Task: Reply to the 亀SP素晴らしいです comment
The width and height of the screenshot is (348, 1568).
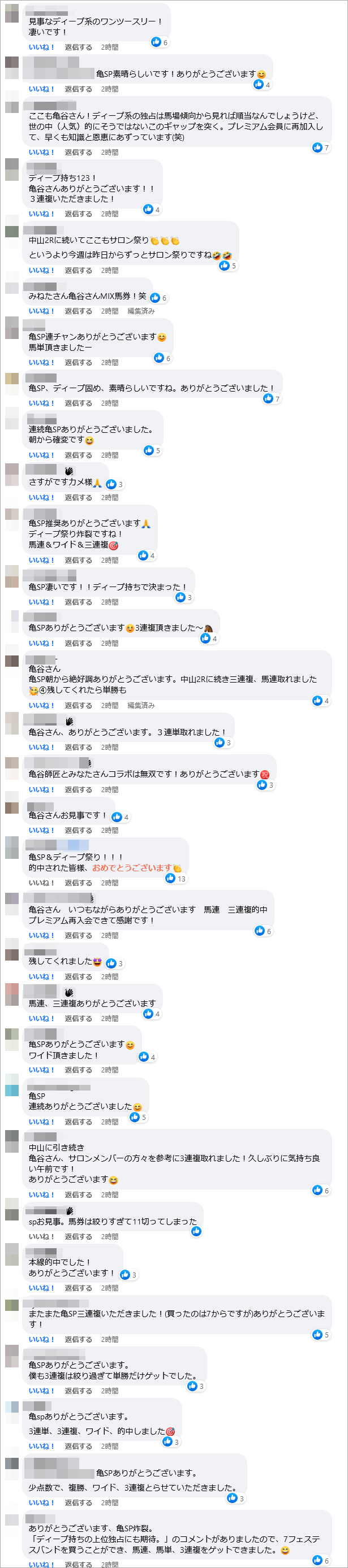Action: (78, 89)
